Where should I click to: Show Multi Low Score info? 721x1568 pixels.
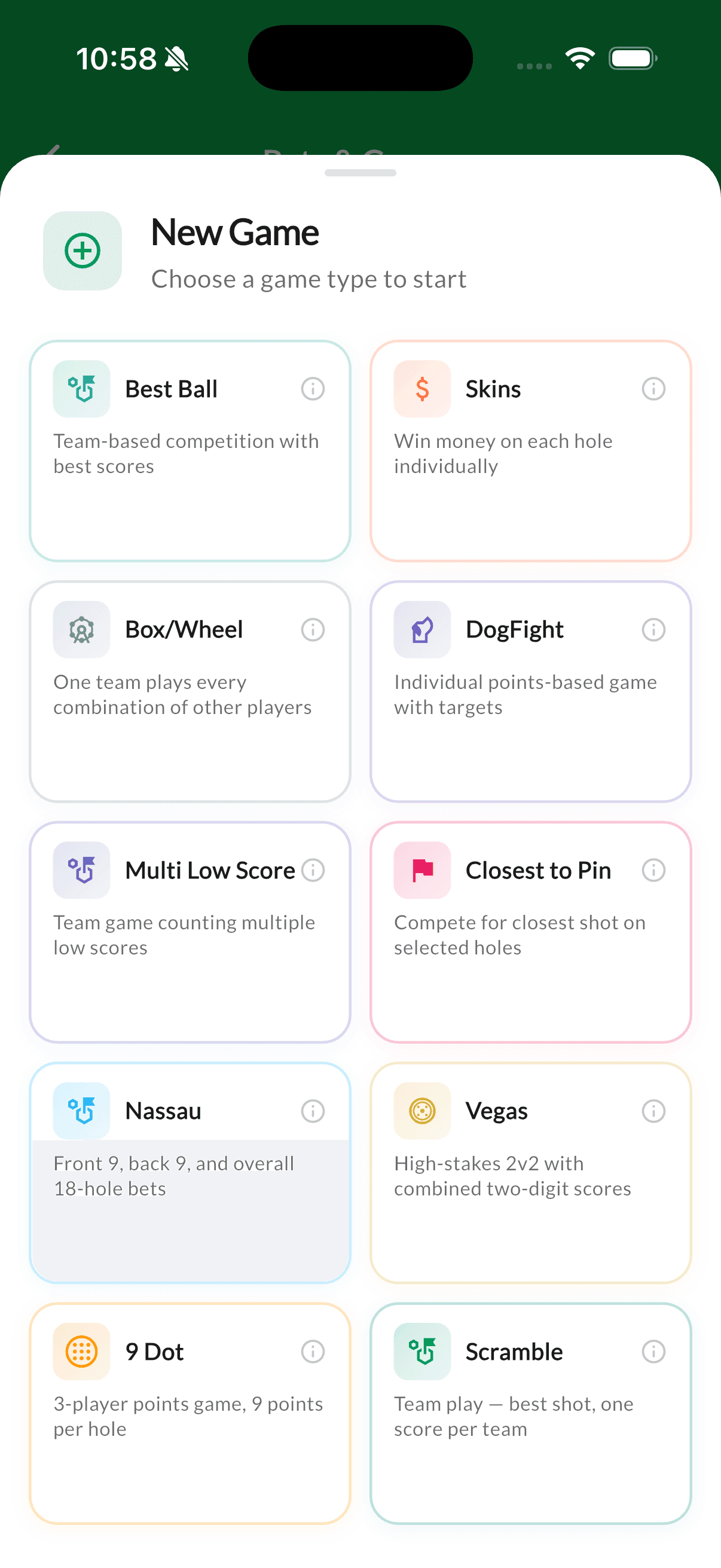click(x=313, y=870)
